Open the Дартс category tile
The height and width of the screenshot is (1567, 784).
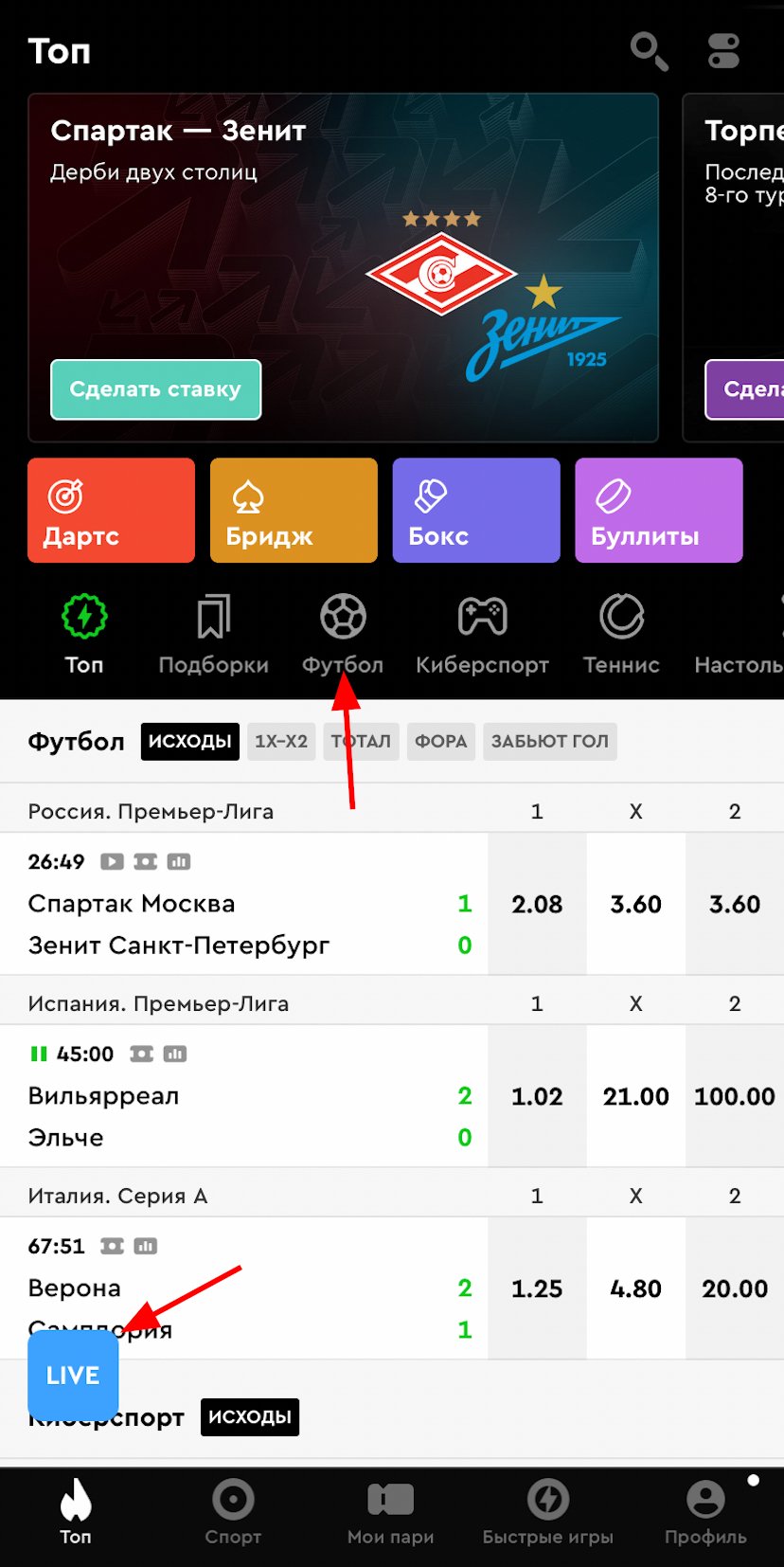tap(111, 511)
